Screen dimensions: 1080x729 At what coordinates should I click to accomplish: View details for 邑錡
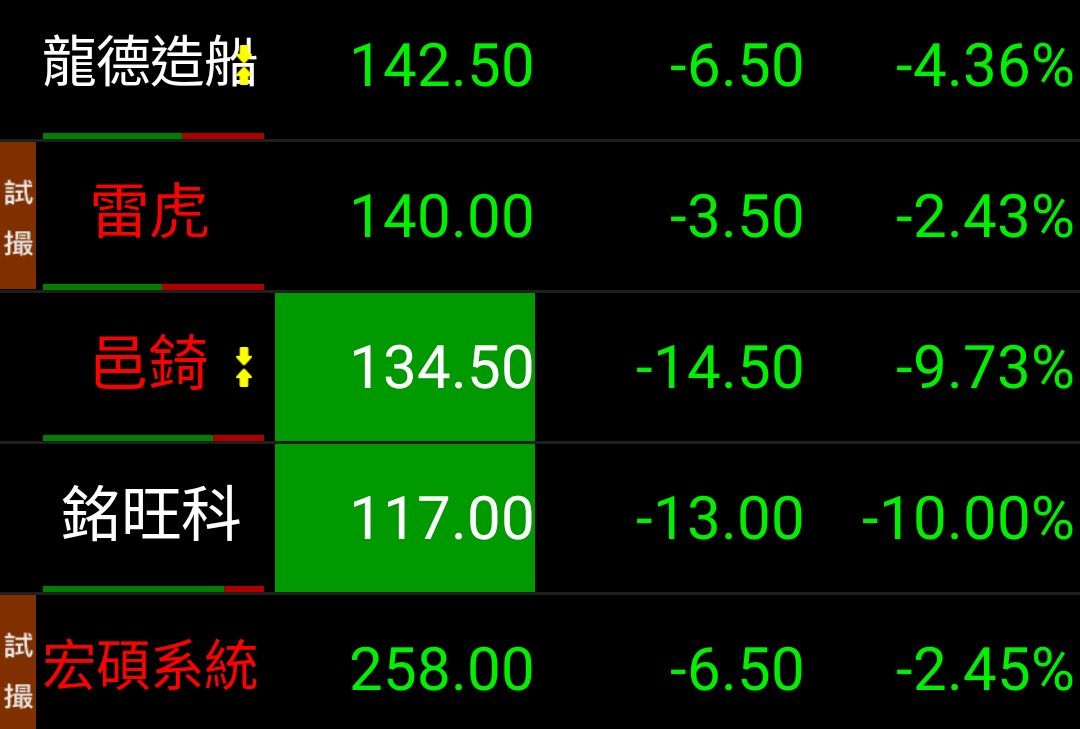point(540,367)
